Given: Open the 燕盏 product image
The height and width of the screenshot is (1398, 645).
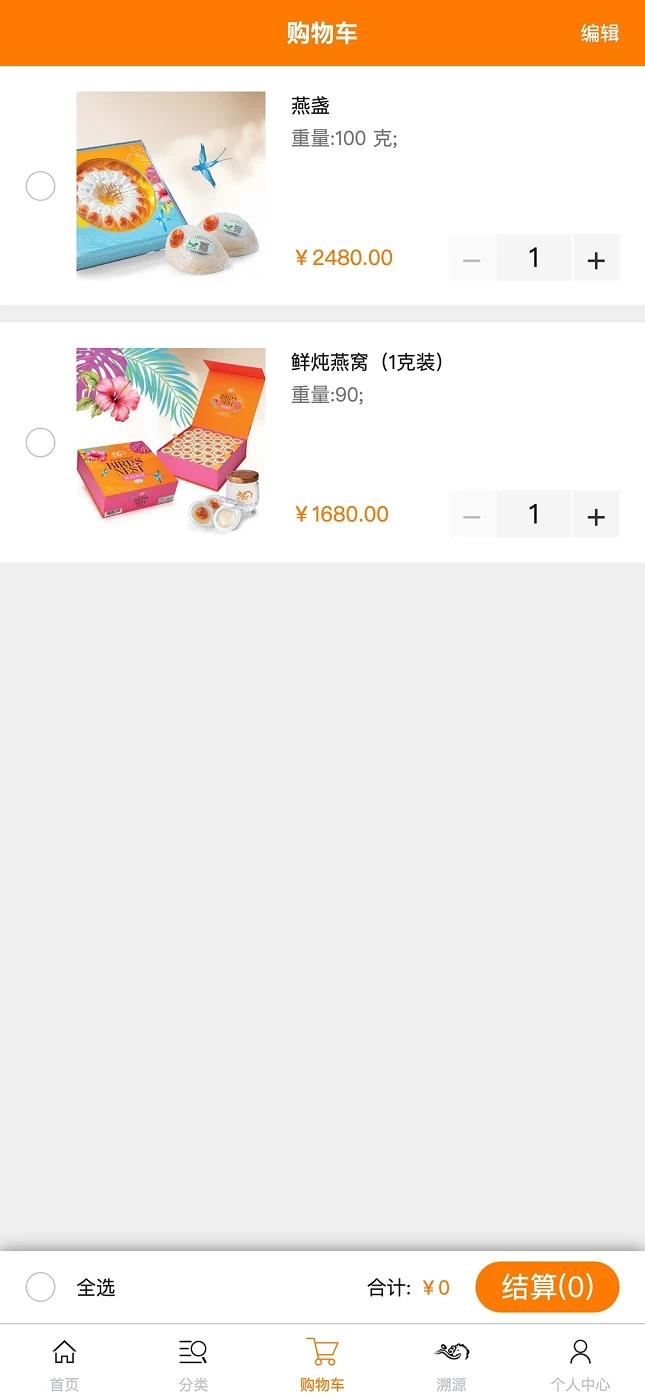Looking at the screenshot, I should point(171,185).
